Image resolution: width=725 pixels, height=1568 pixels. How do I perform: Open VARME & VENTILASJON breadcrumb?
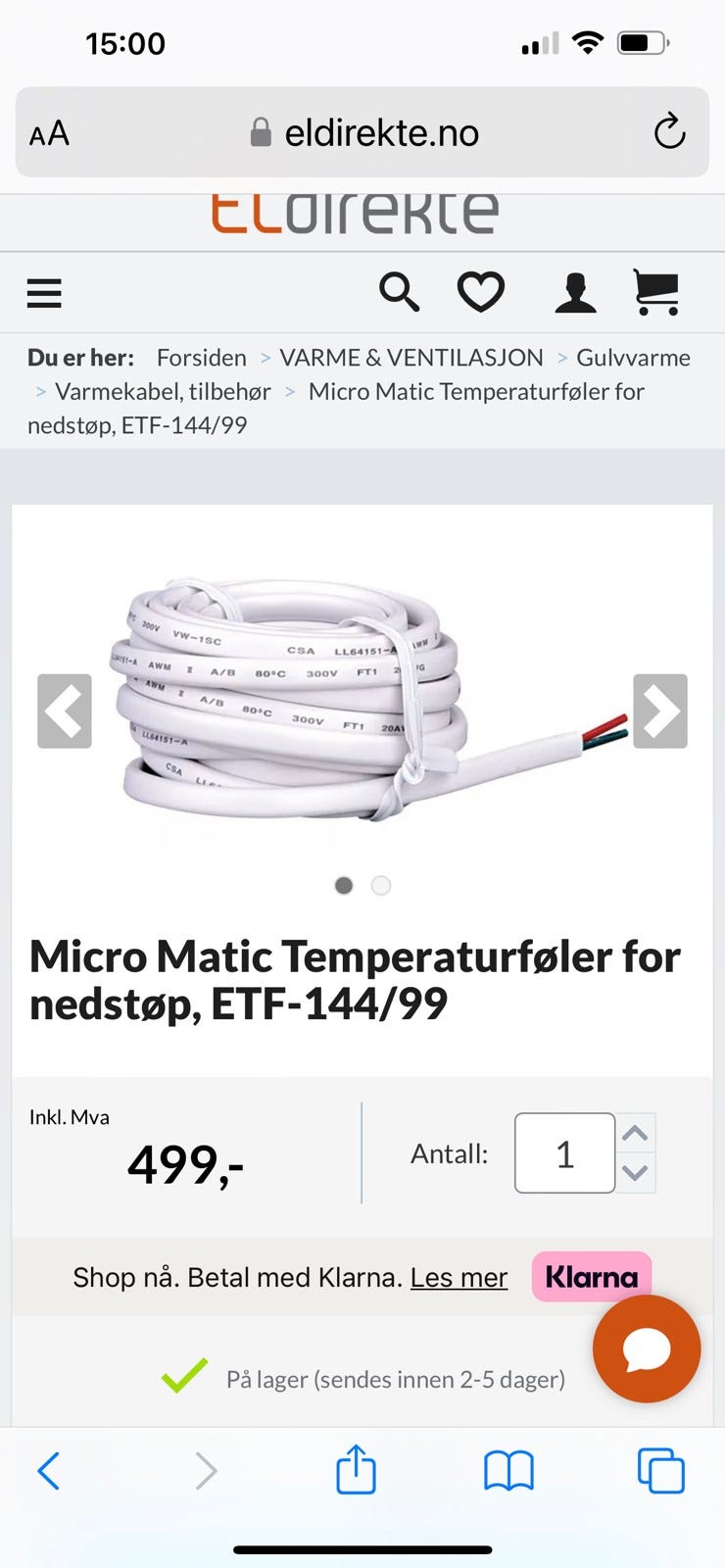click(411, 358)
